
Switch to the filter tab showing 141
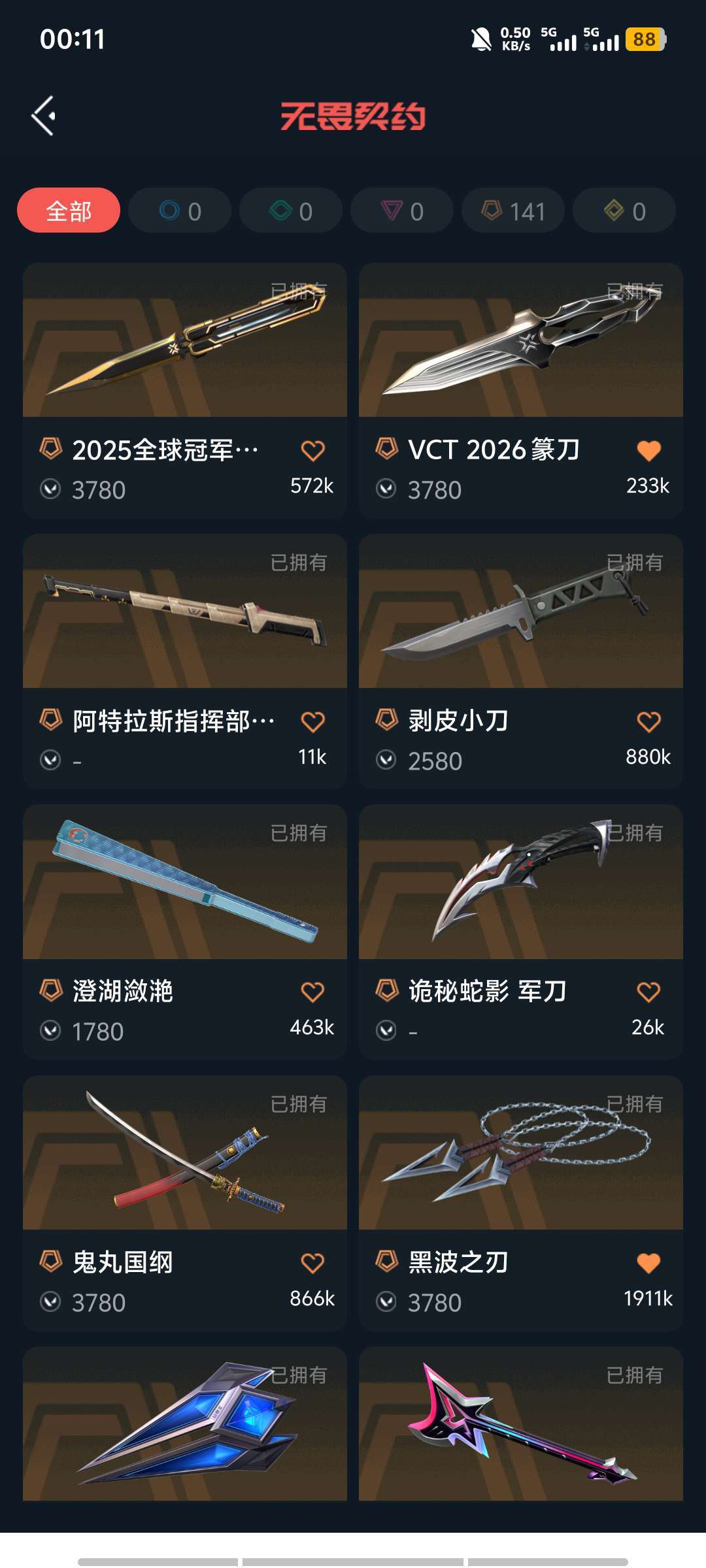(512, 210)
